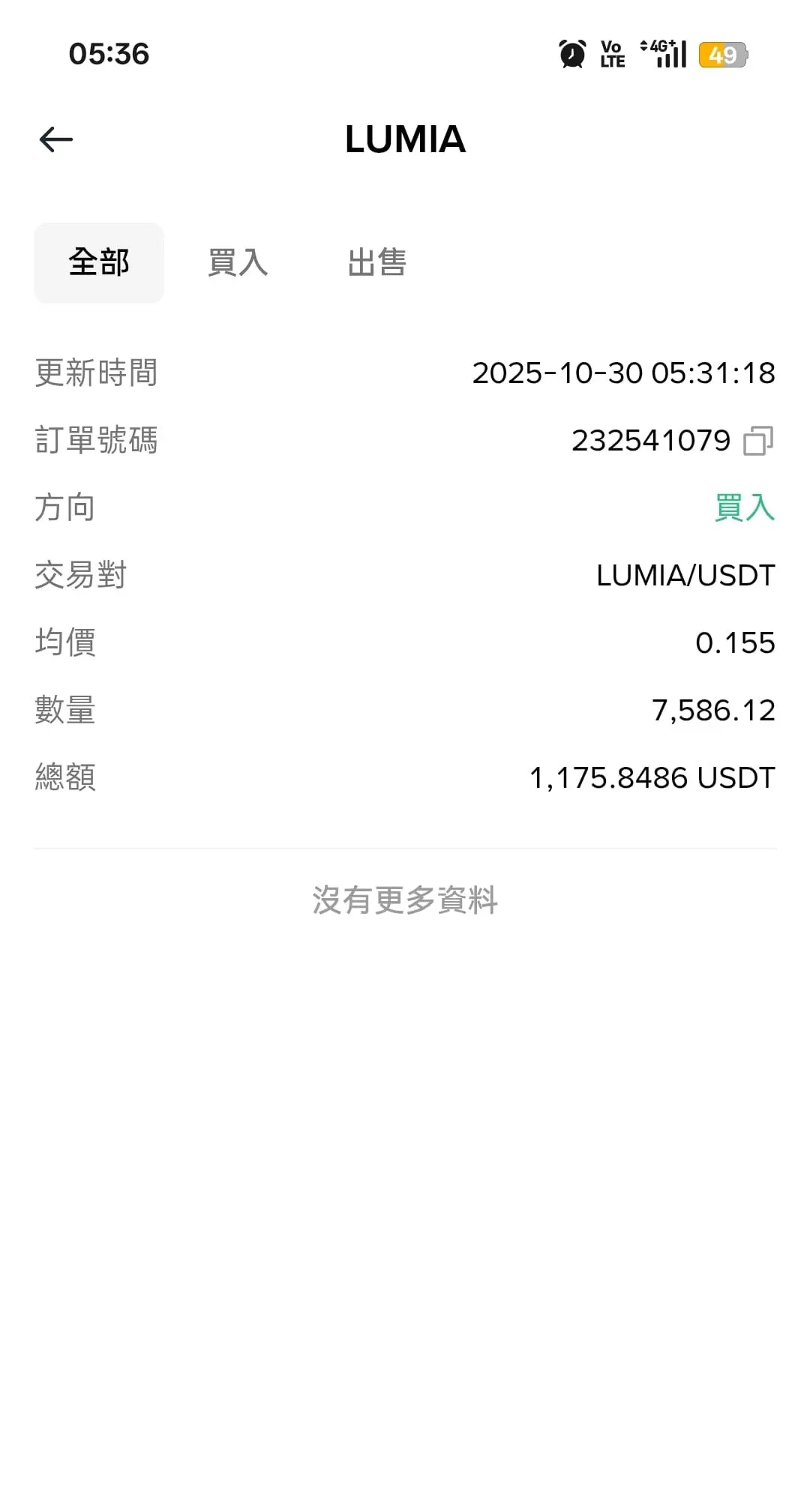The width and height of the screenshot is (810, 1512).
Task: Select the 全部 tab
Action: (99, 263)
